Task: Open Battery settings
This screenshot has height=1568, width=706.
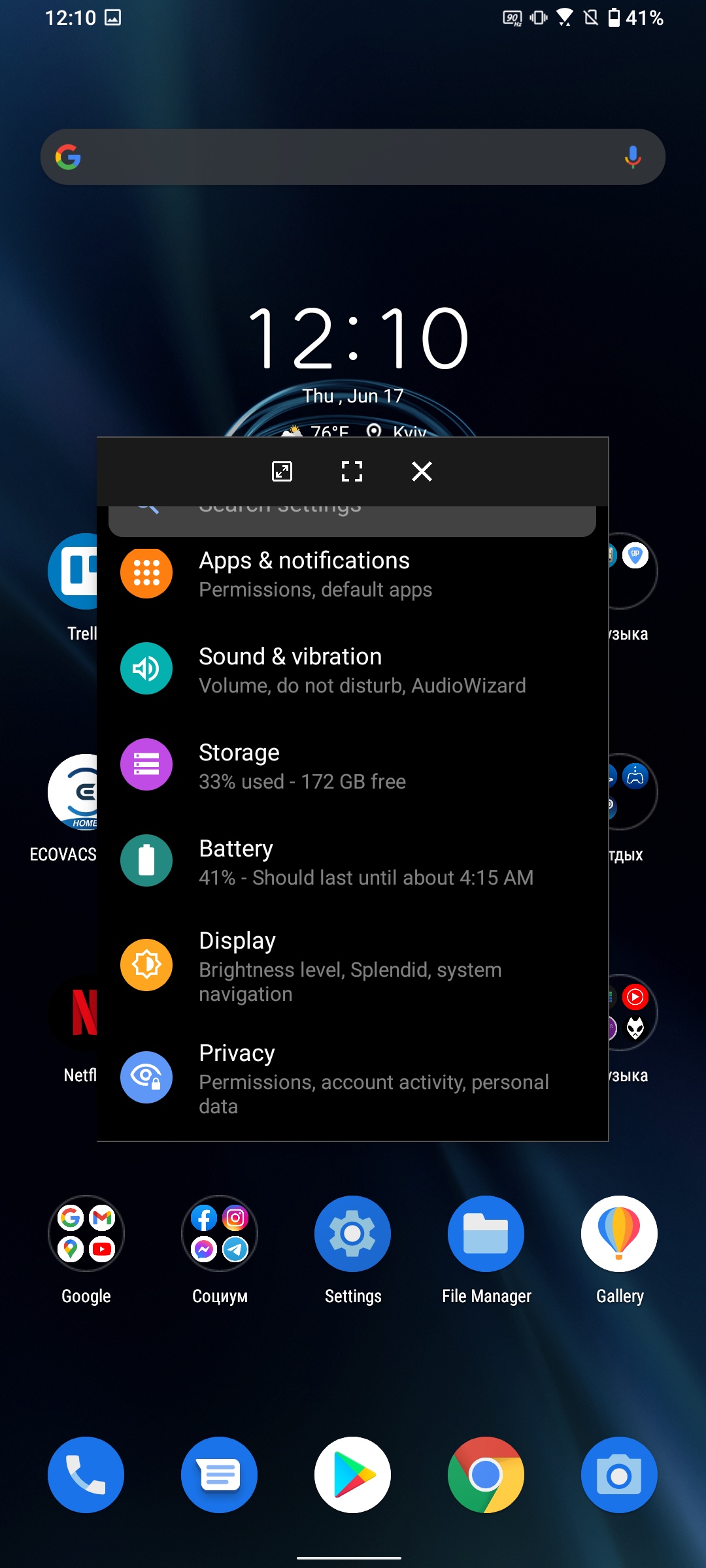Action: pos(353,862)
